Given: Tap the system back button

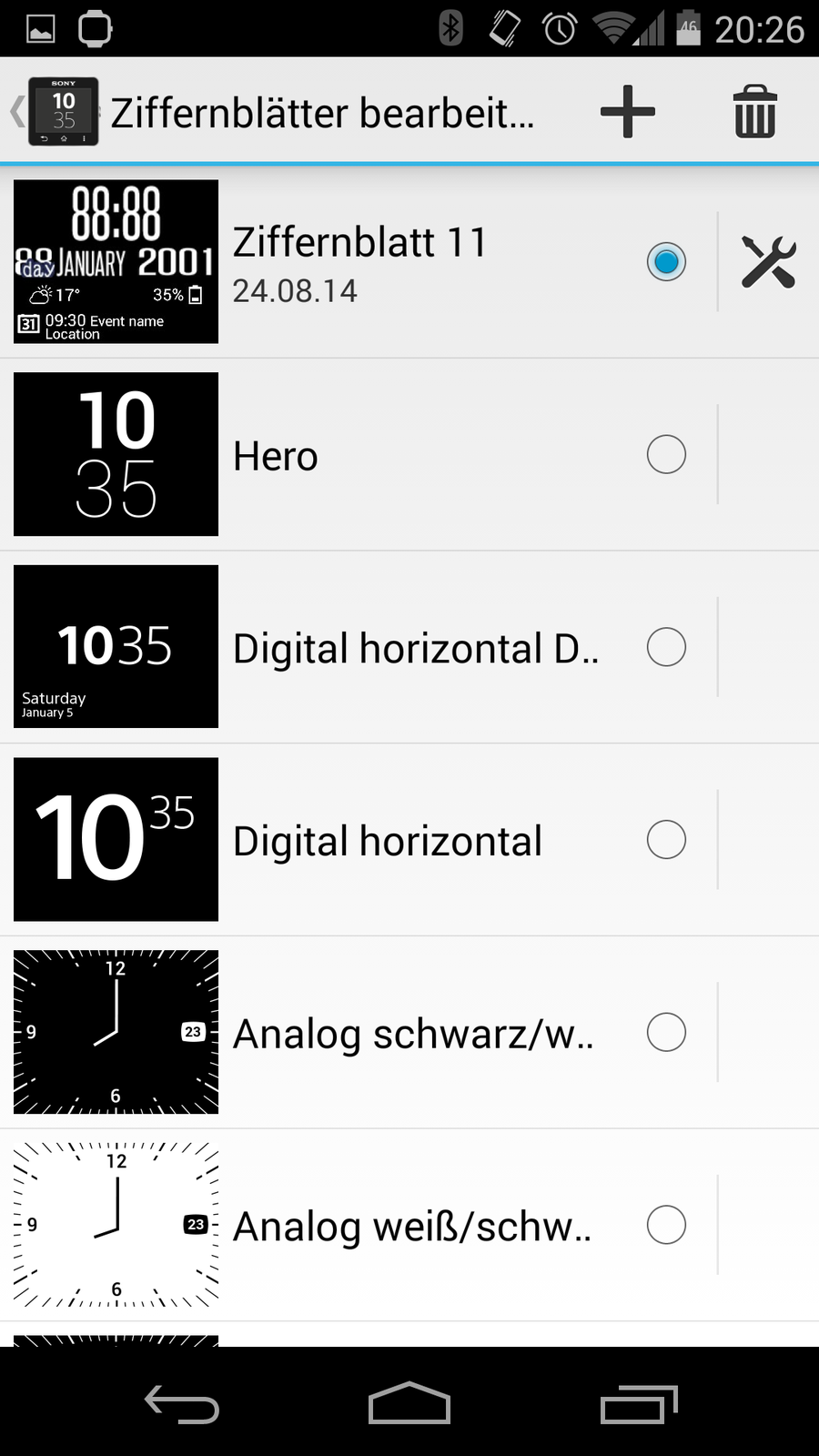Looking at the screenshot, I should click(182, 1403).
